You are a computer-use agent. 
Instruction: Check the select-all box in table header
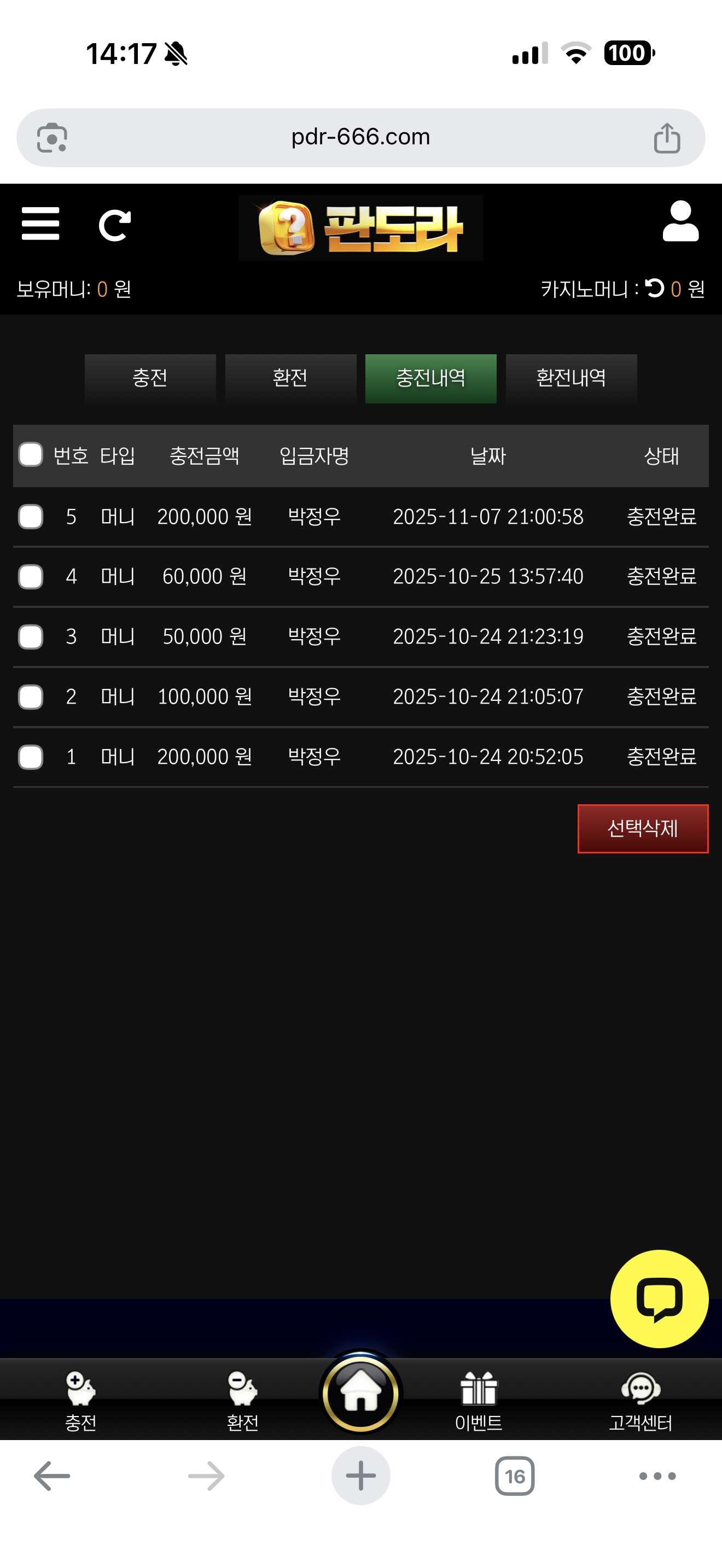(31, 455)
